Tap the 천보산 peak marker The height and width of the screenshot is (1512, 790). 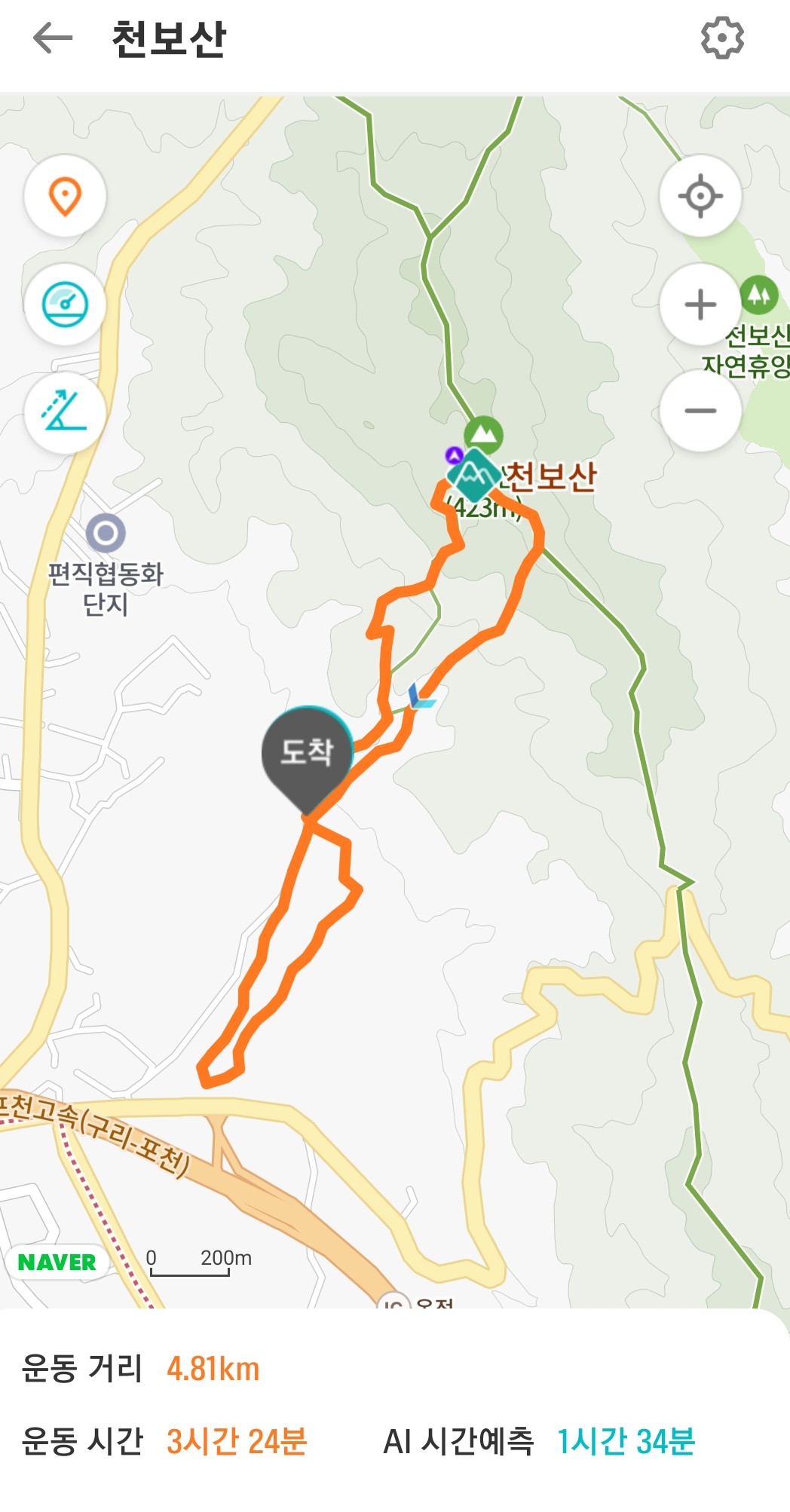473,475
